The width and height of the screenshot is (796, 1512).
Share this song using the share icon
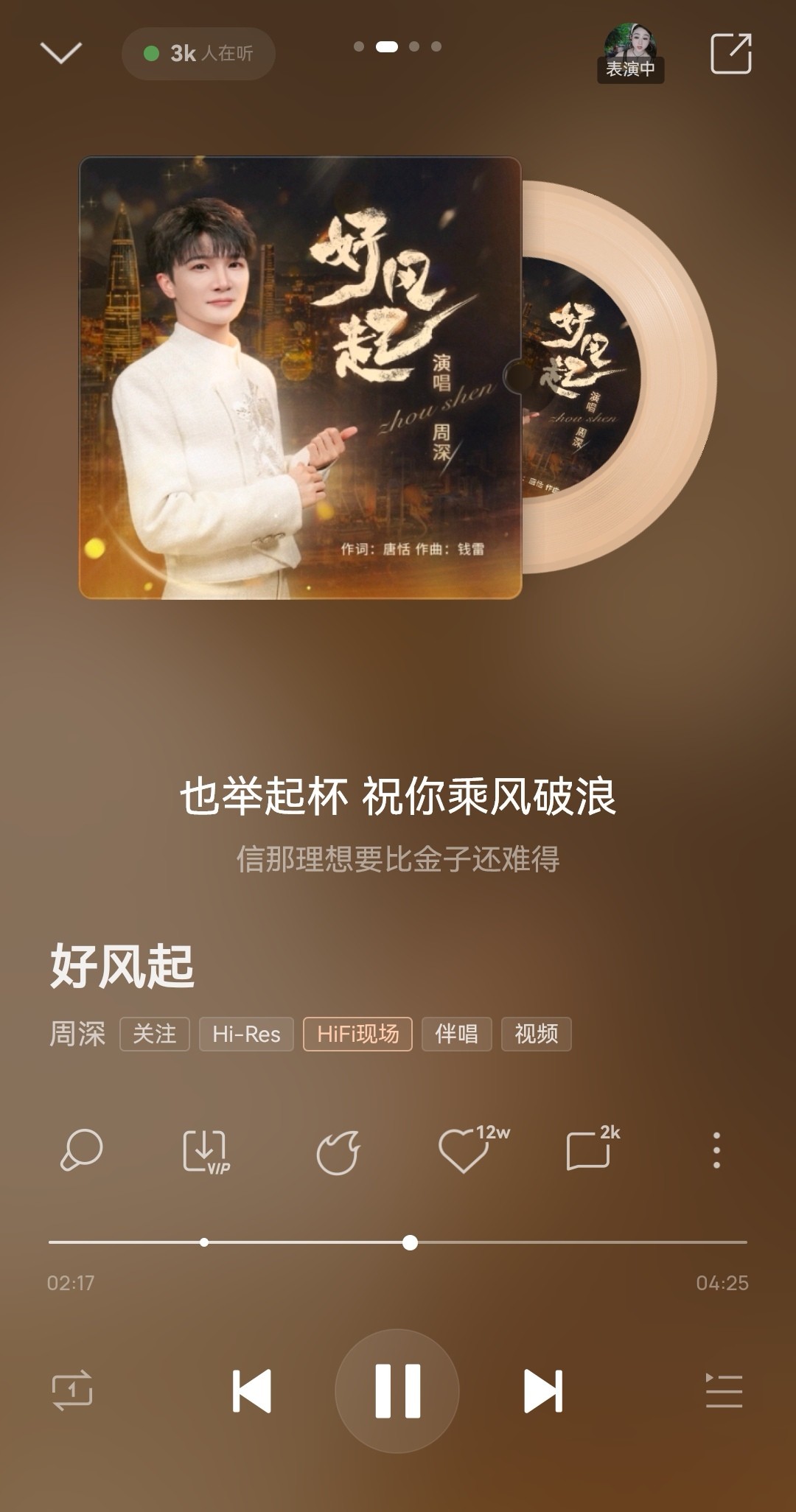[x=730, y=53]
